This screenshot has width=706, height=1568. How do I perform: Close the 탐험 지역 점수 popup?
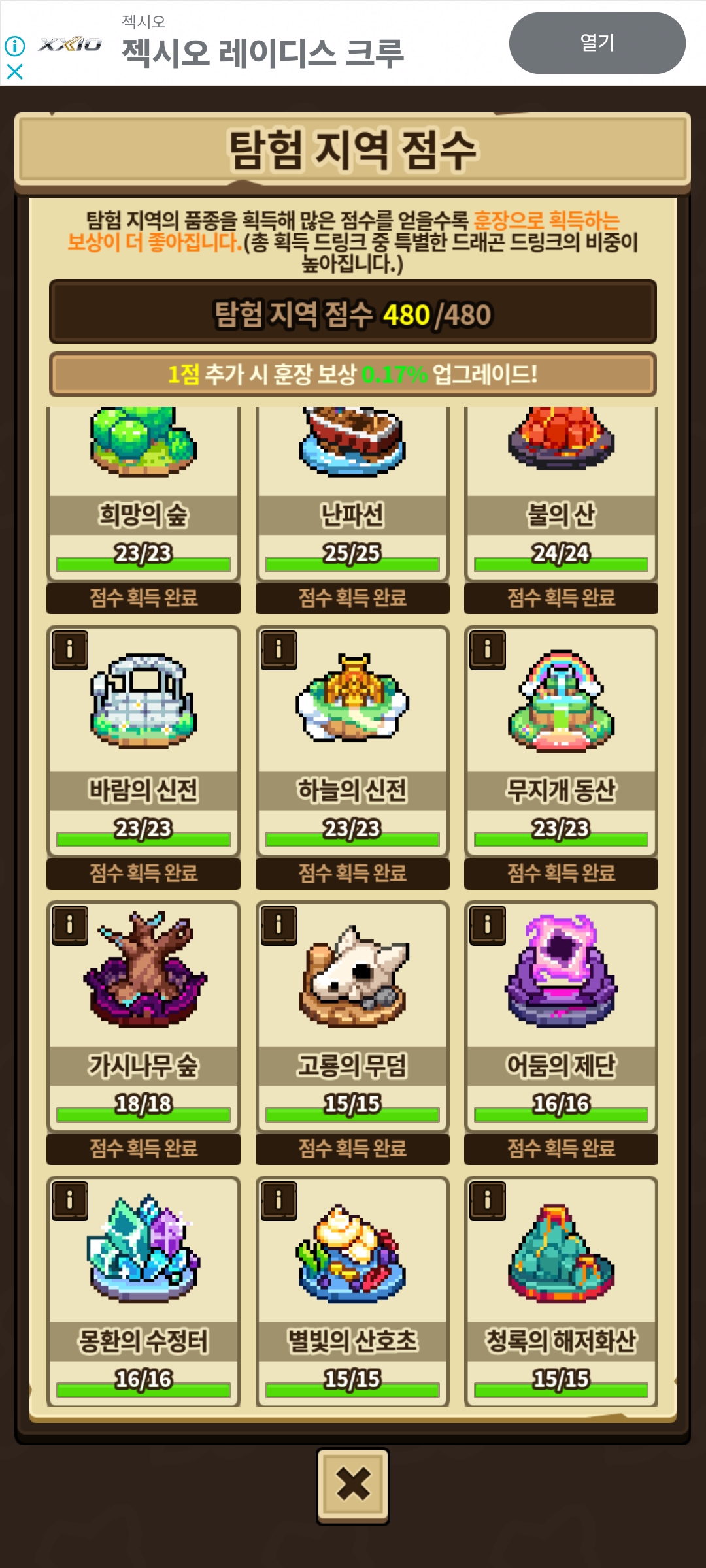point(352,1485)
